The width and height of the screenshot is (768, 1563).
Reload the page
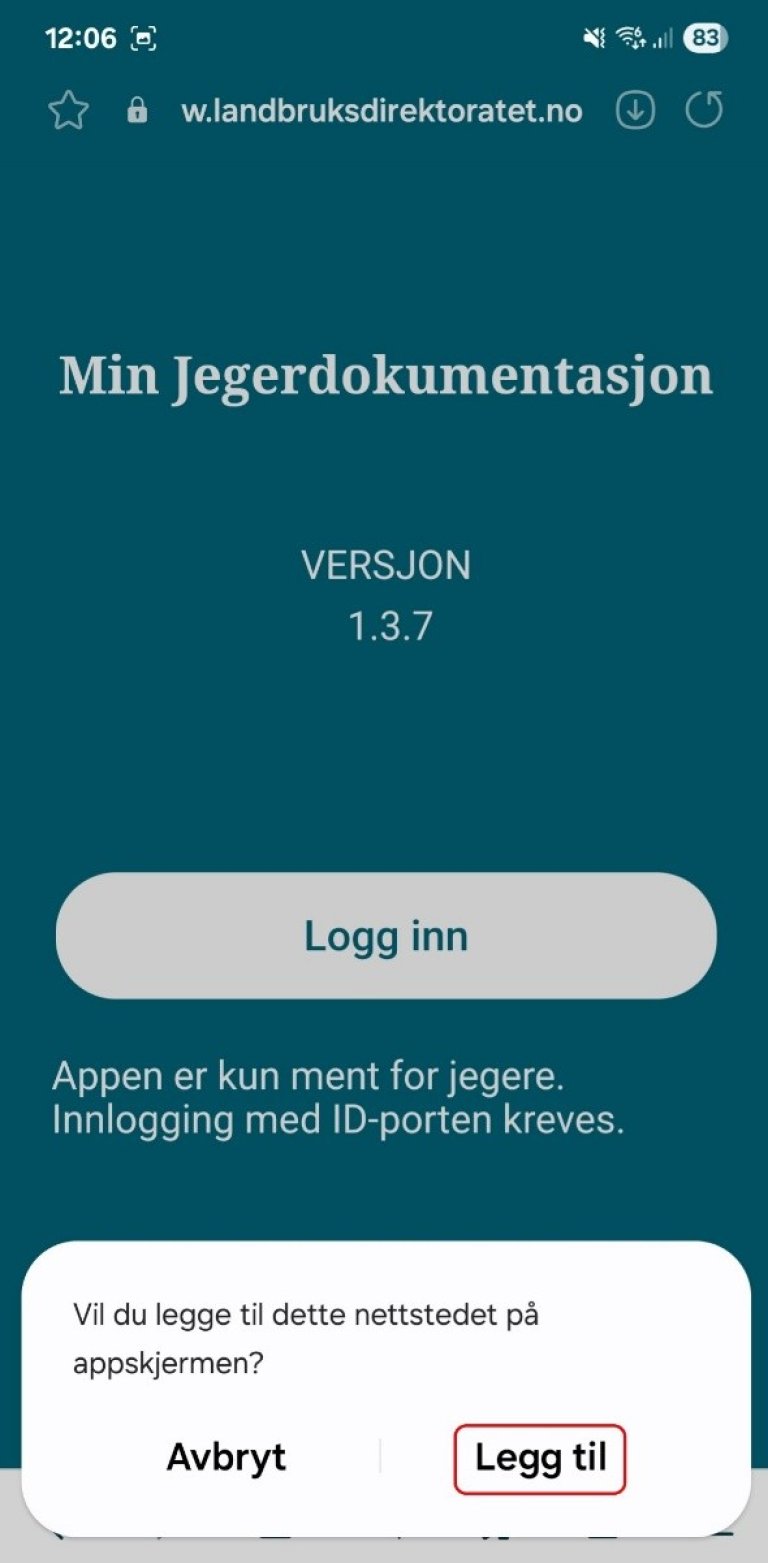(704, 110)
